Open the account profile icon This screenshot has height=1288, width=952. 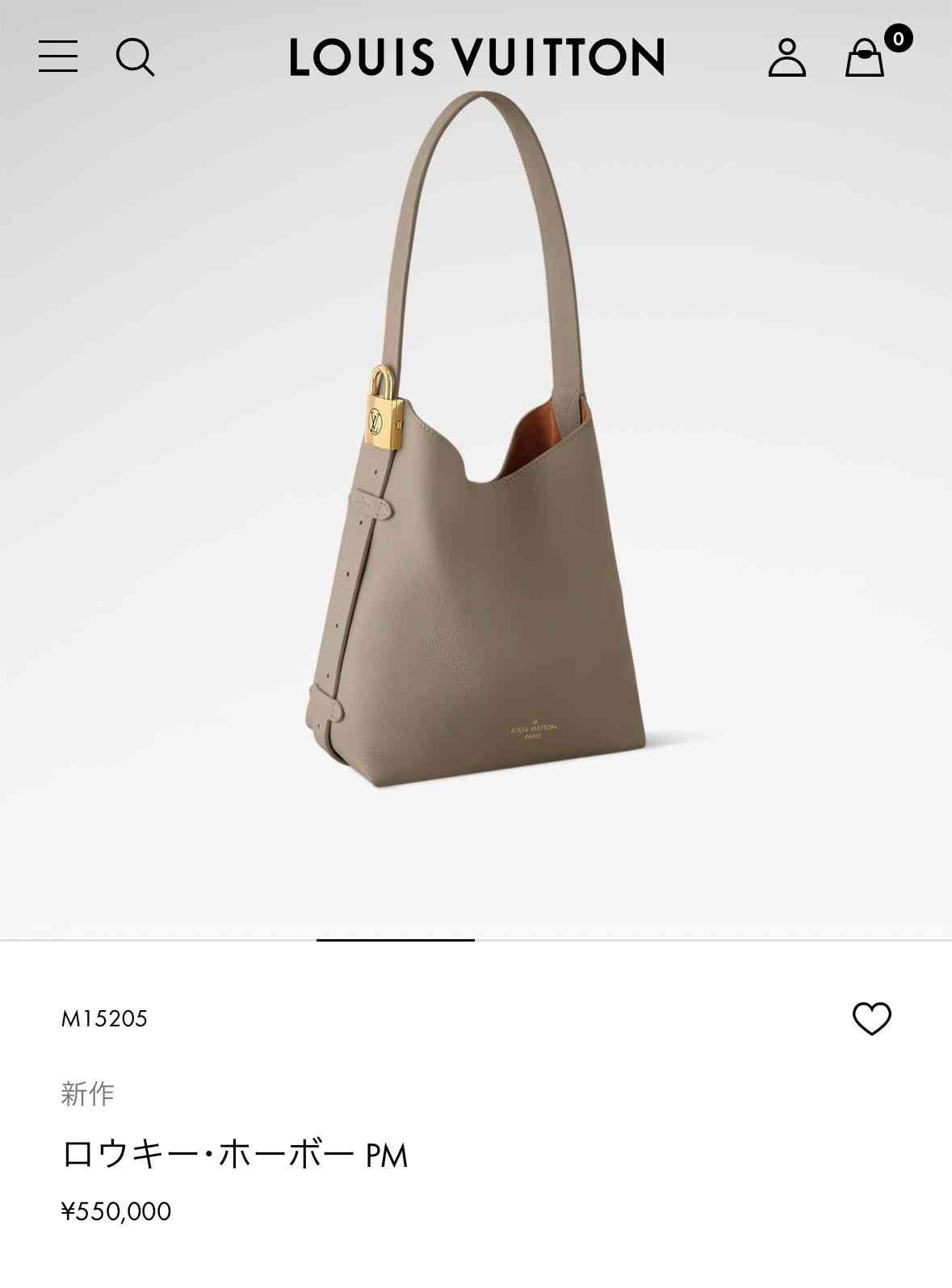(x=786, y=57)
